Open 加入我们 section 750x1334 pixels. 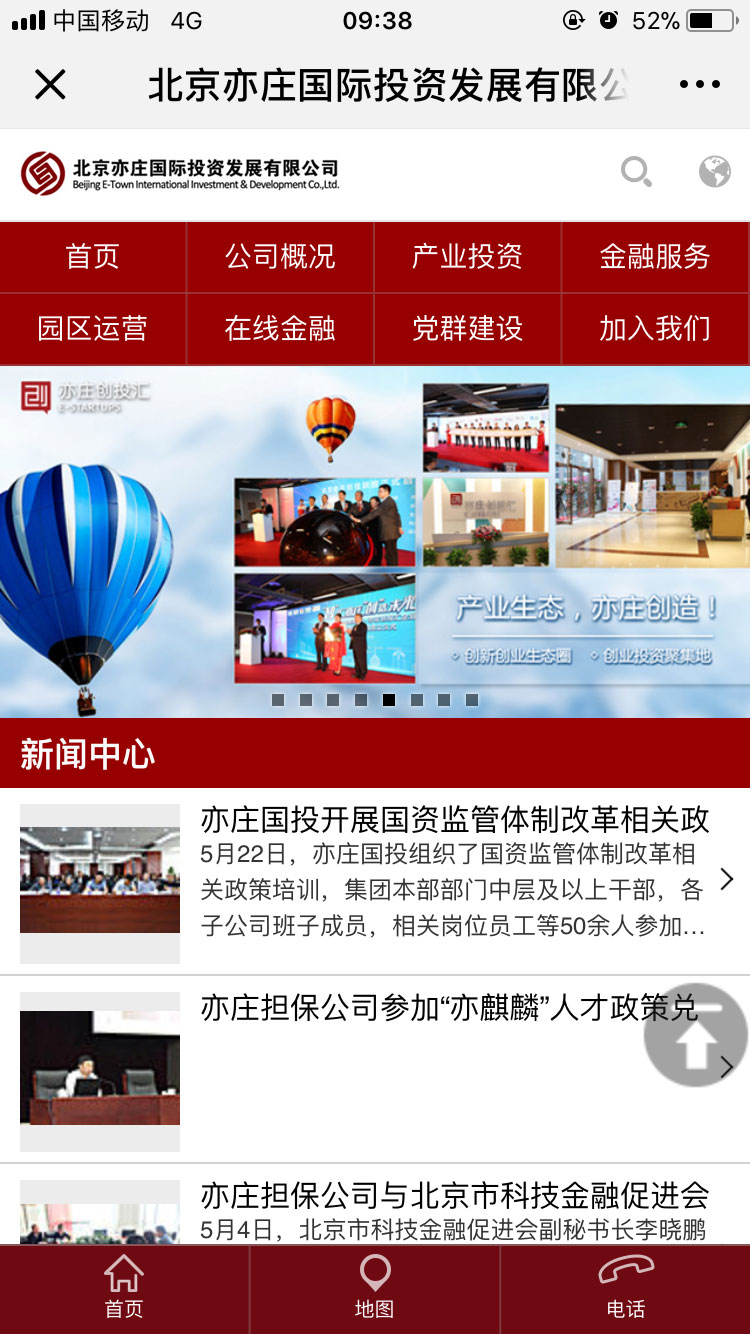[655, 329]
